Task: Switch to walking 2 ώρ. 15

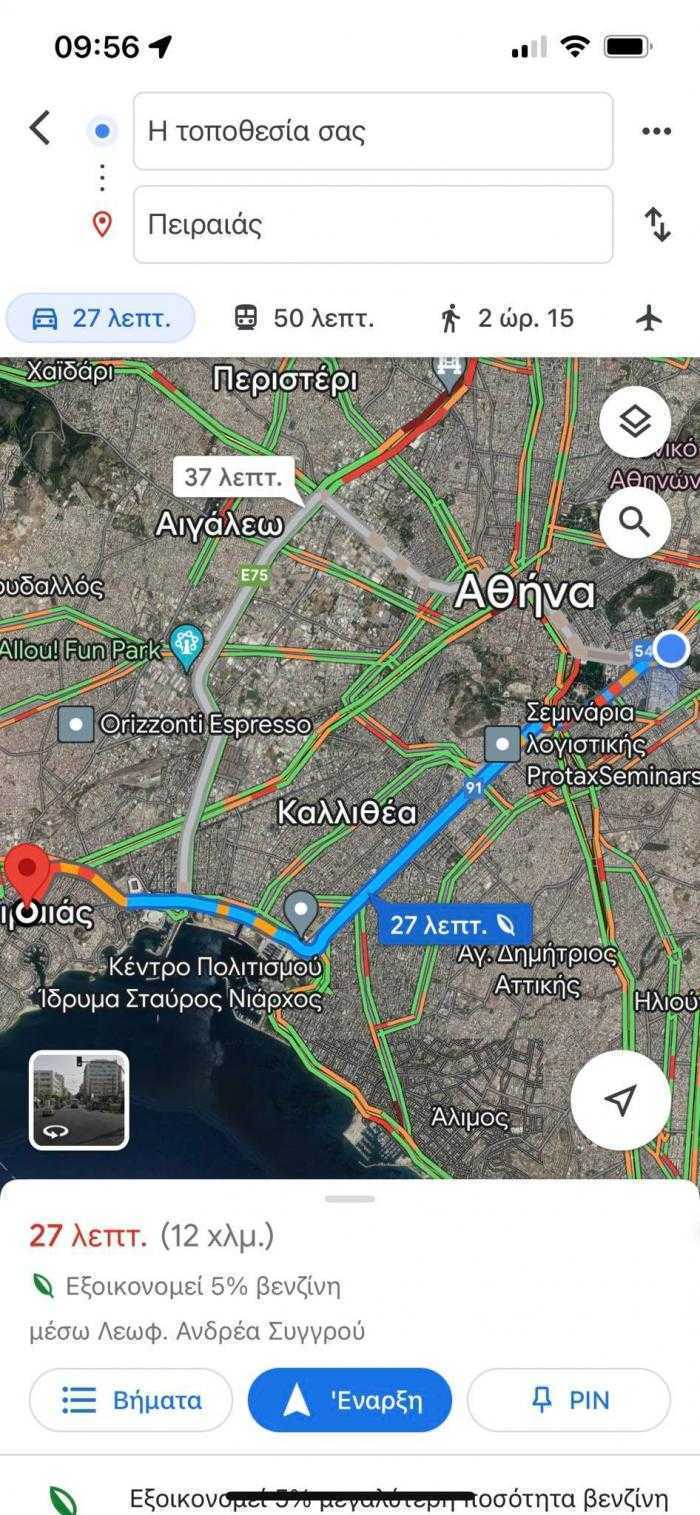Action: pyautogui.click(x=507, y=318)
